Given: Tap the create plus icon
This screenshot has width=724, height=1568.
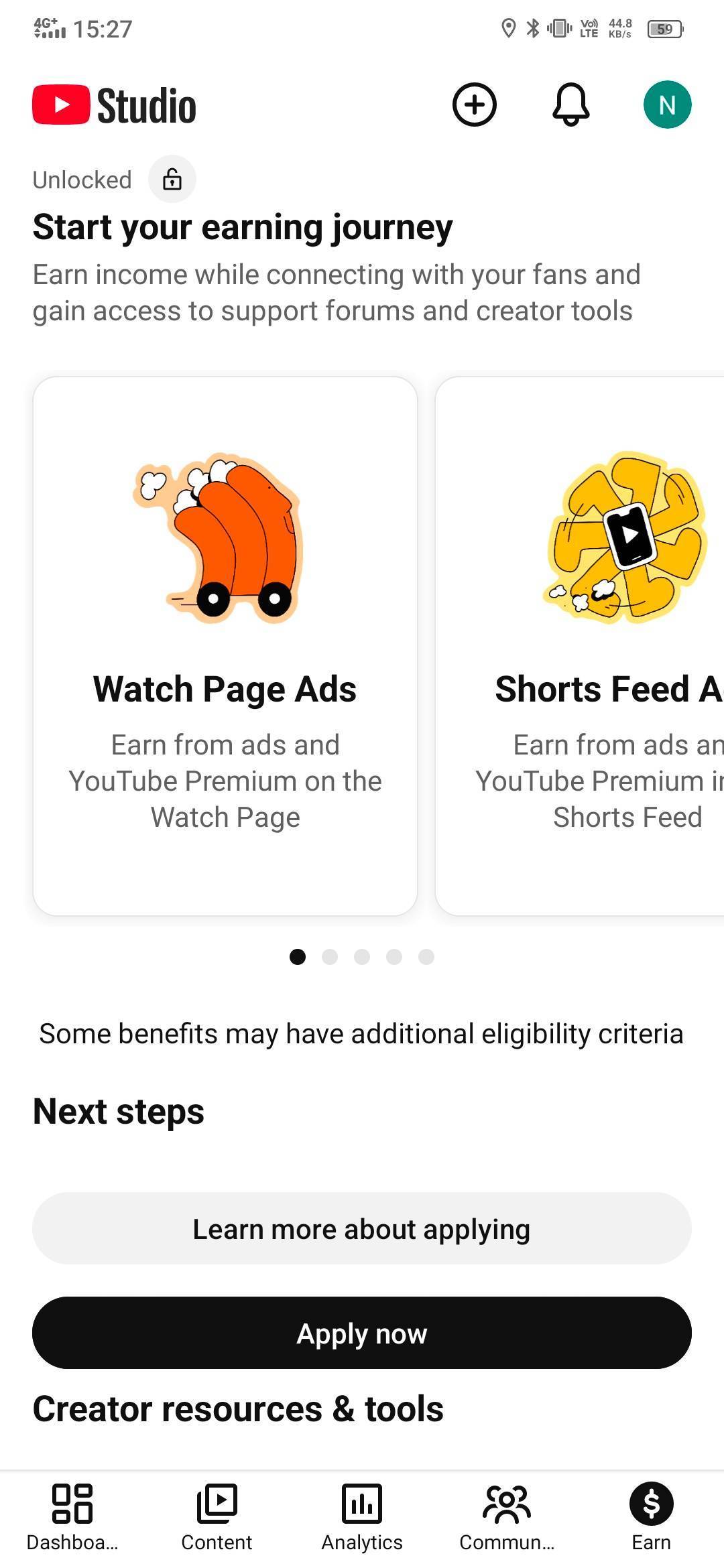Looking at the screenshot, I should pos(474,105).
